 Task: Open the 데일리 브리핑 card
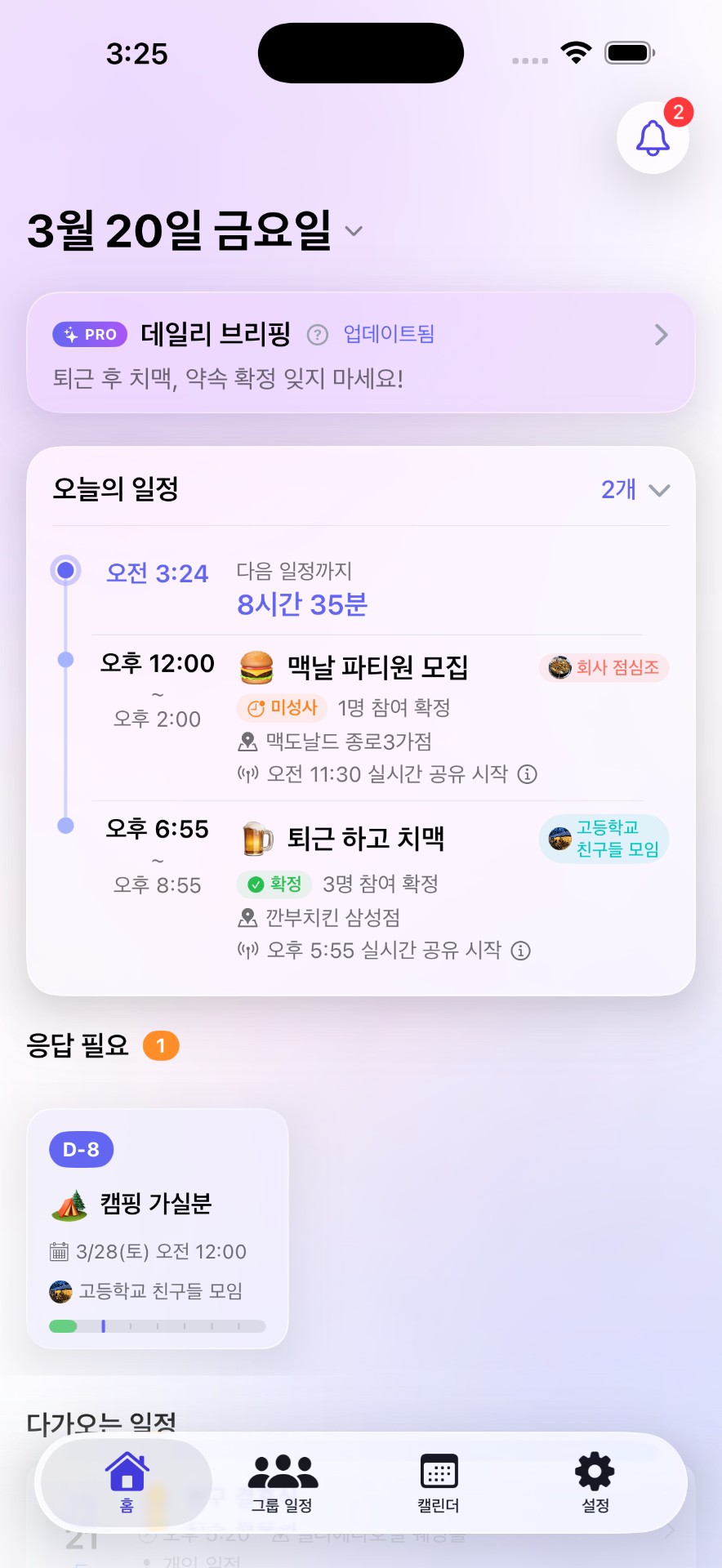pyautogui.click(x=360, y=353)
